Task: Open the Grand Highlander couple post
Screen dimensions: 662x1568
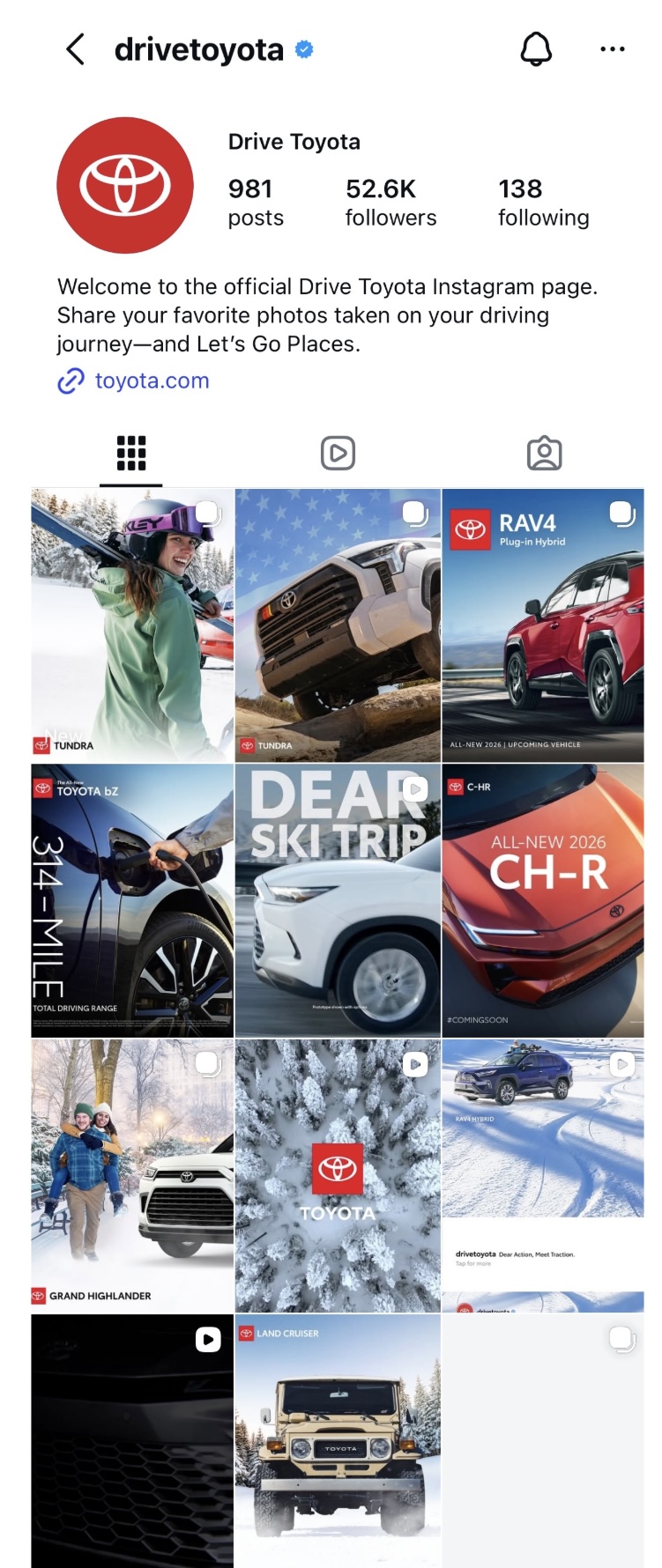Action: (132, 1175)
